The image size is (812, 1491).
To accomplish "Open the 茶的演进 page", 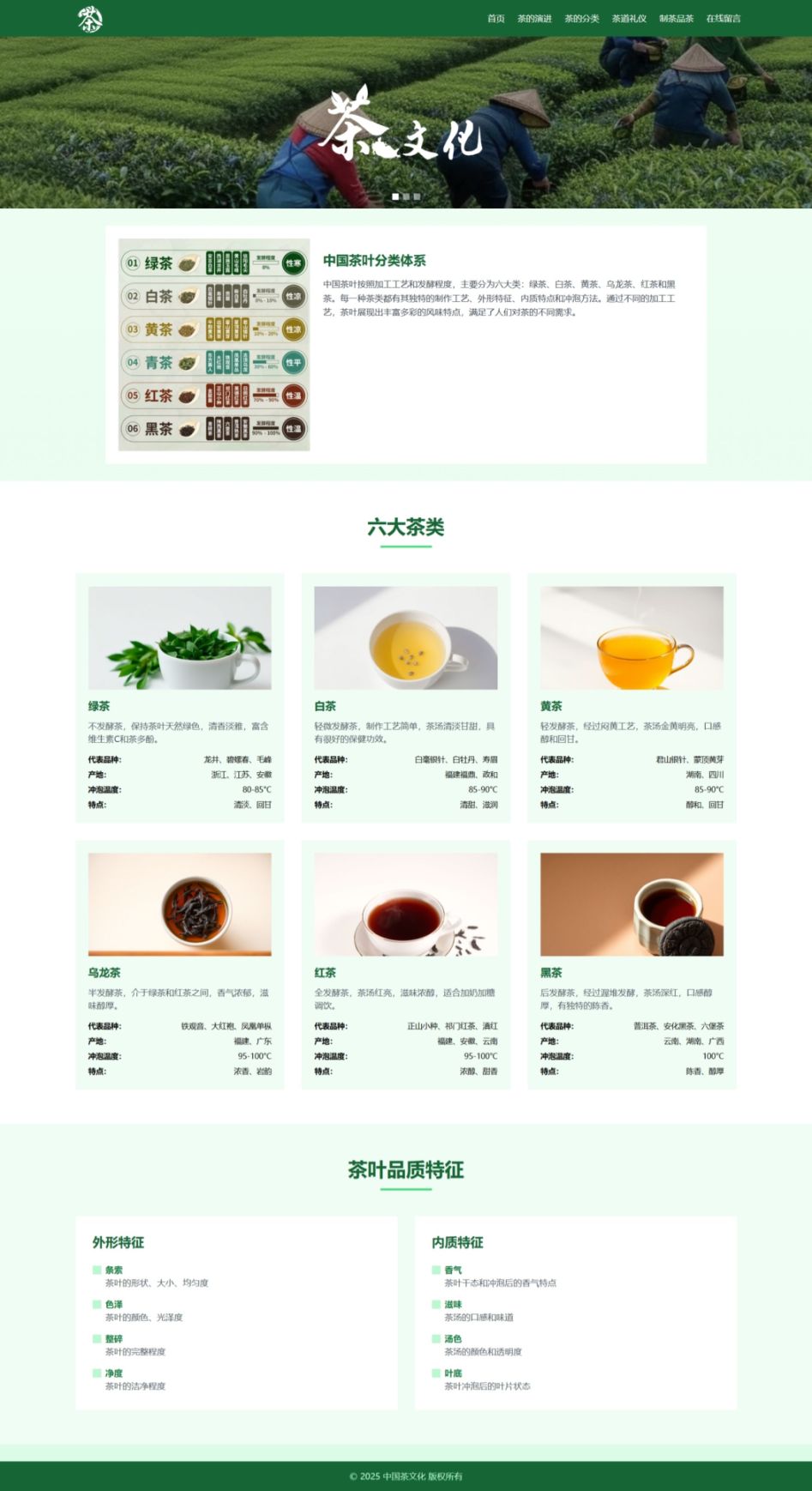I will 534,19.
